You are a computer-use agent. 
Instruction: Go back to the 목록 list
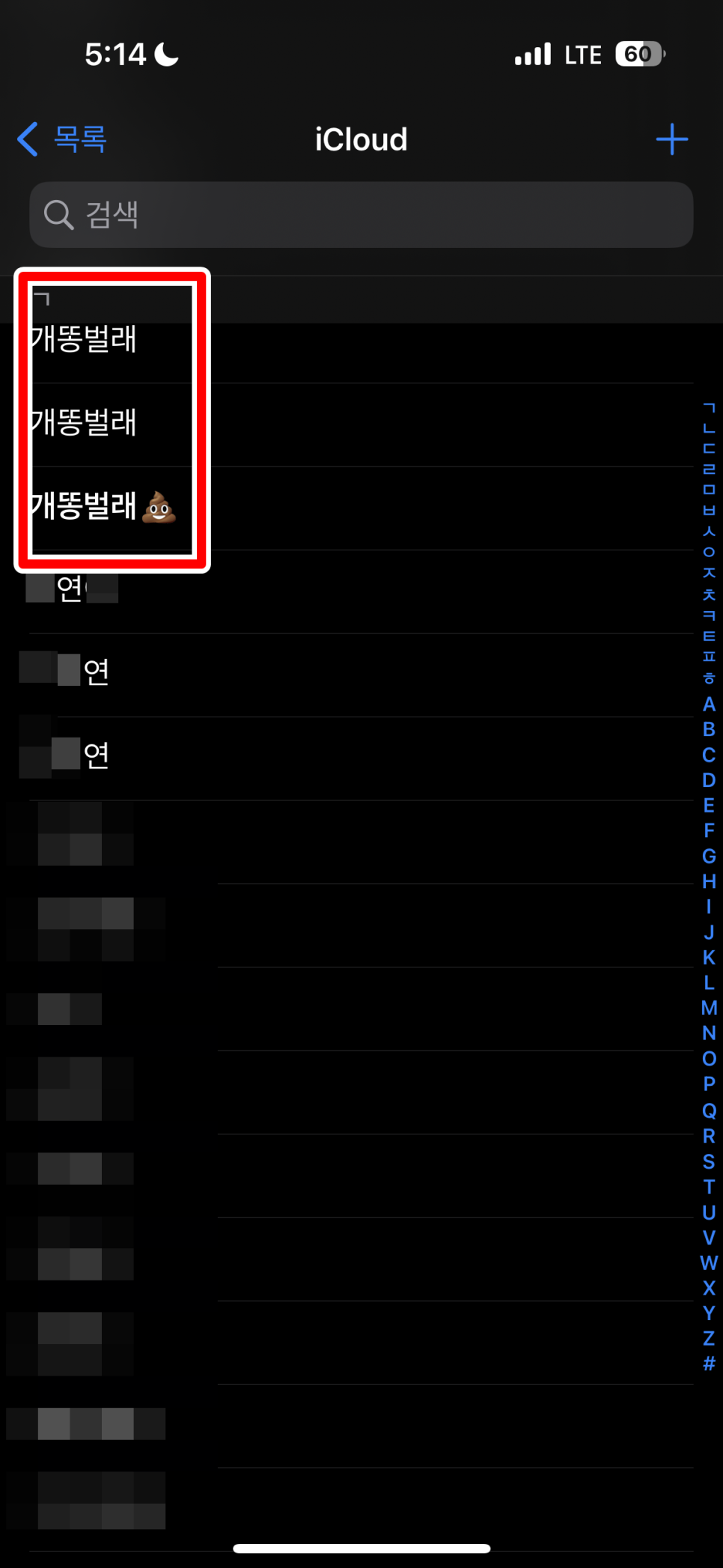coord(63,139)
